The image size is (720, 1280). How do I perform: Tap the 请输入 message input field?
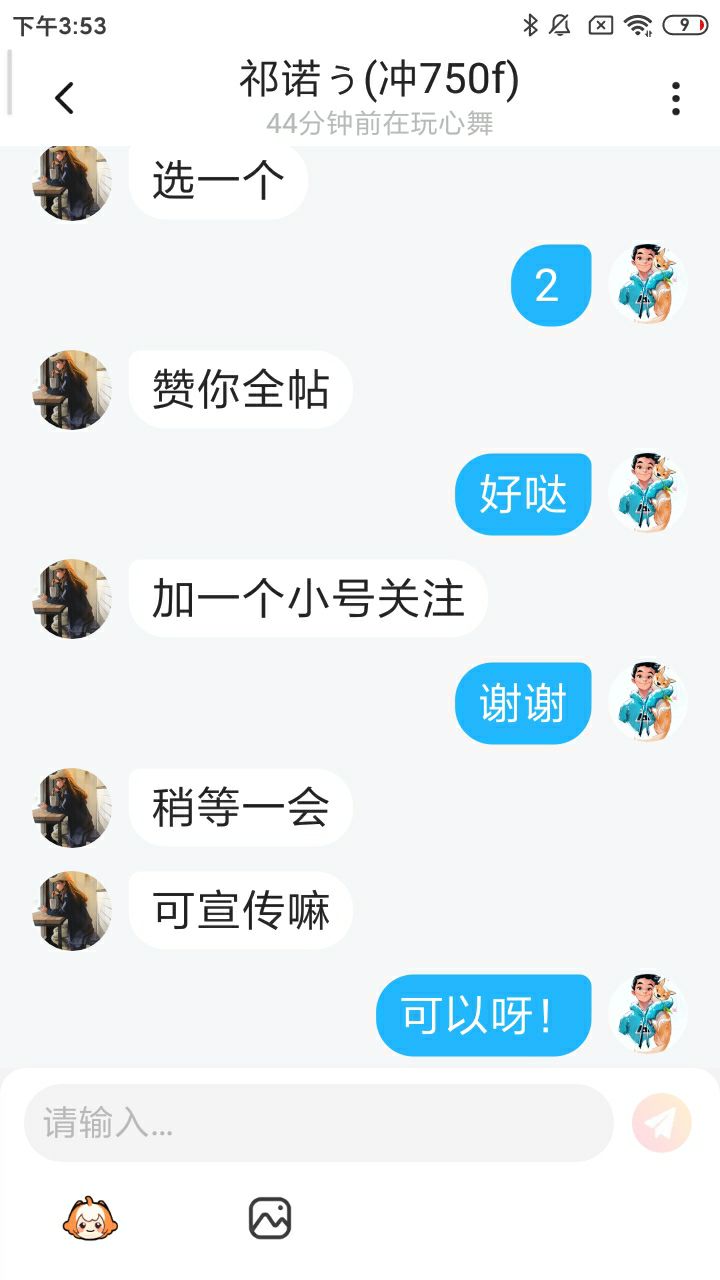tap(318, 1123)
